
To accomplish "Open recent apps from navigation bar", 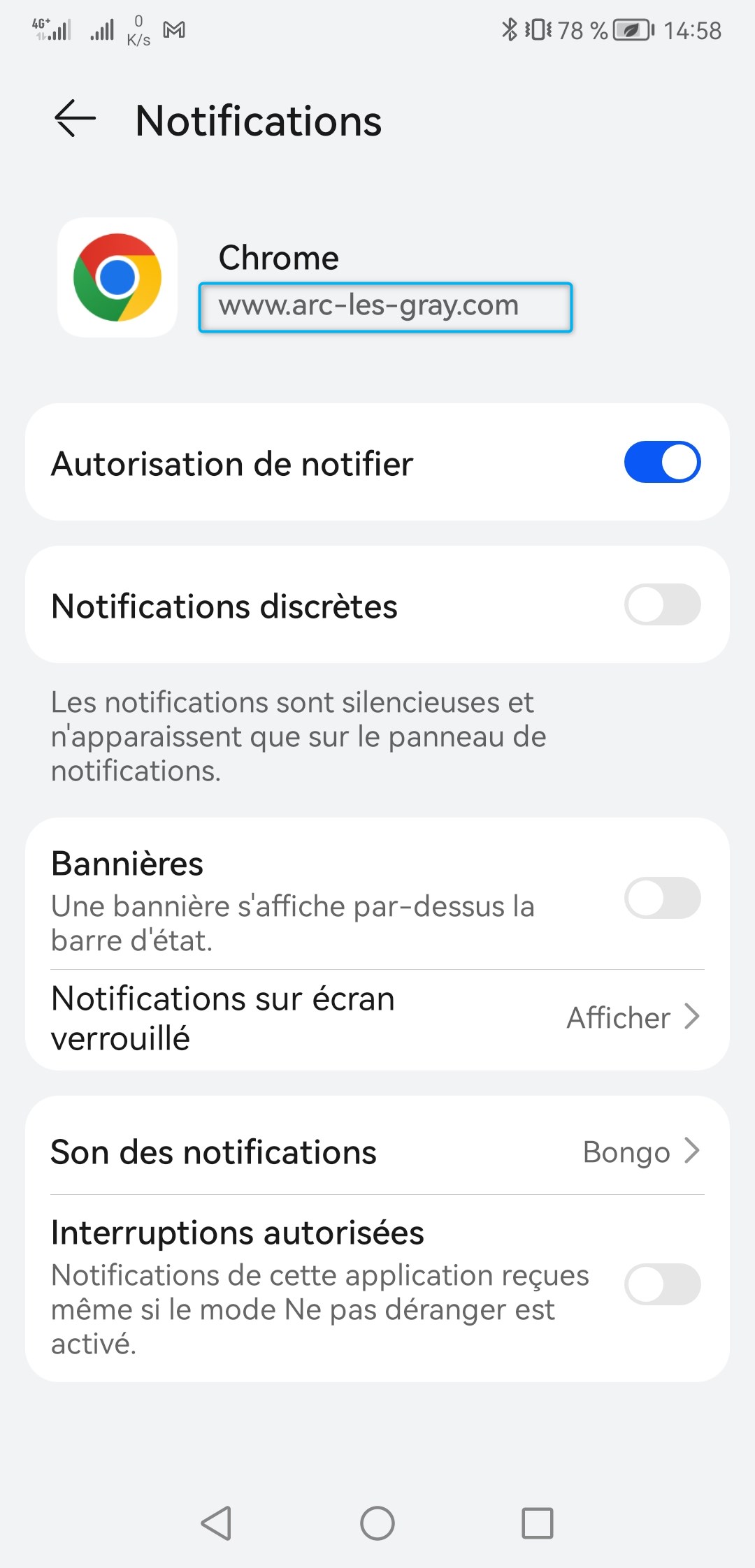I will tap(537, 1523).
